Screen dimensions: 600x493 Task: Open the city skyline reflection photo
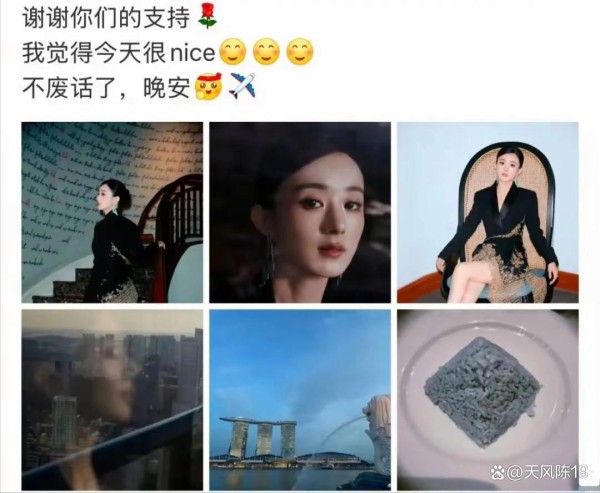[x=112, y=398]
